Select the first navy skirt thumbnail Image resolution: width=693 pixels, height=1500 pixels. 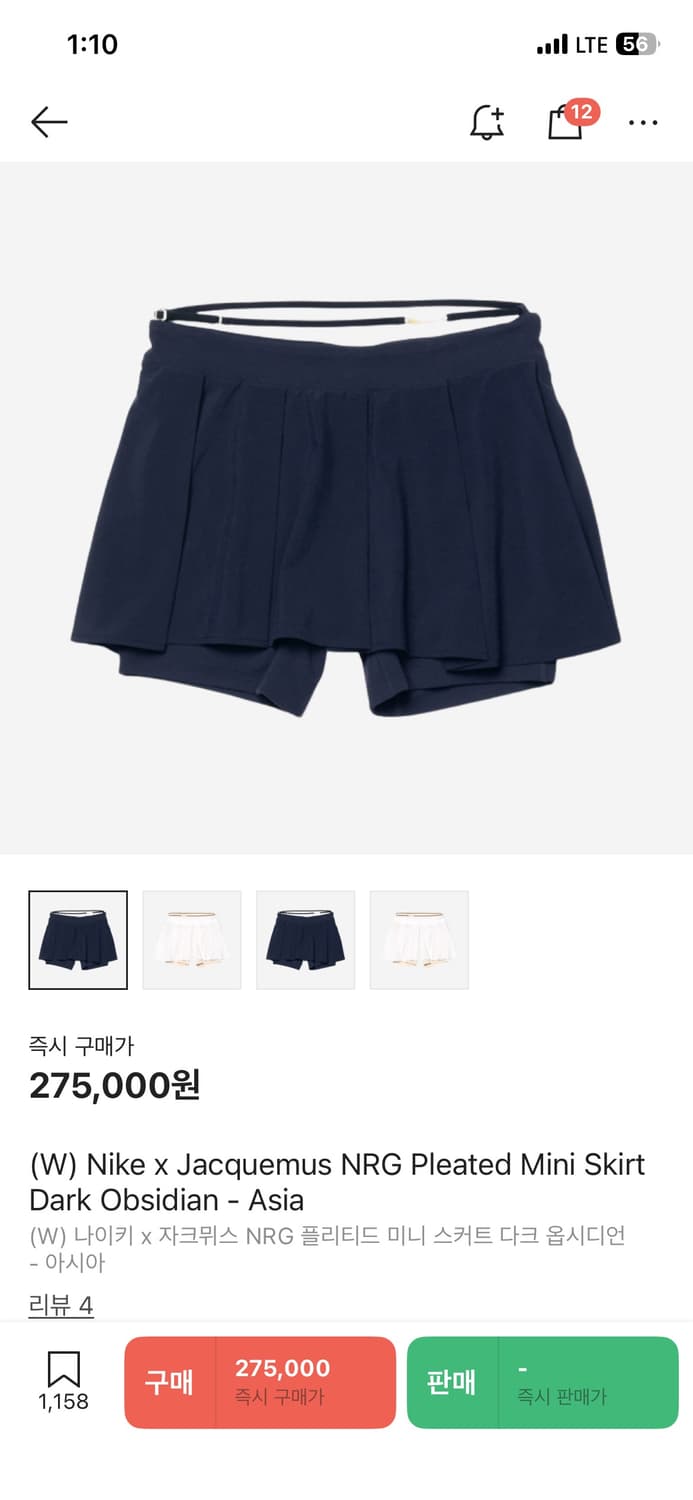coord(78,940)
